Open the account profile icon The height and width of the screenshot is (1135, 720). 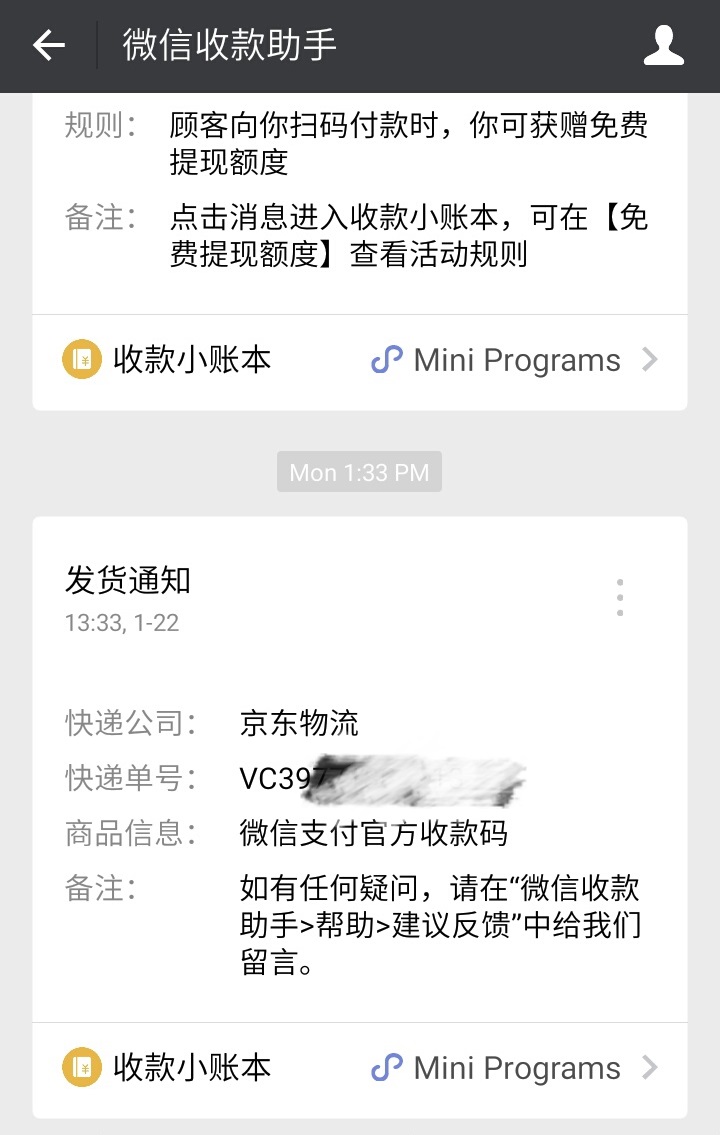pyautogui.click(x=663, y=46)
